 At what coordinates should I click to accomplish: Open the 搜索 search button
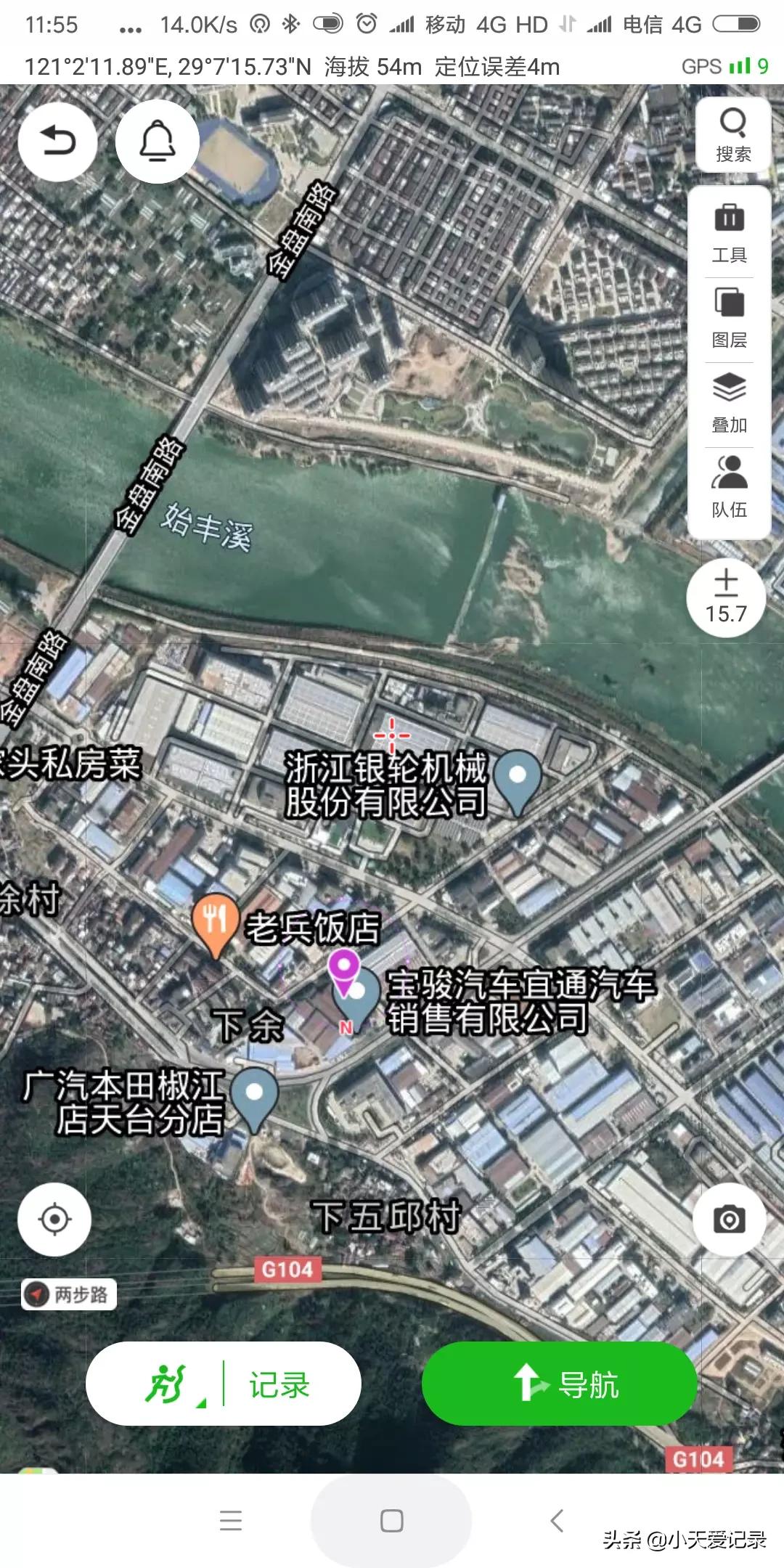point(732,135)
